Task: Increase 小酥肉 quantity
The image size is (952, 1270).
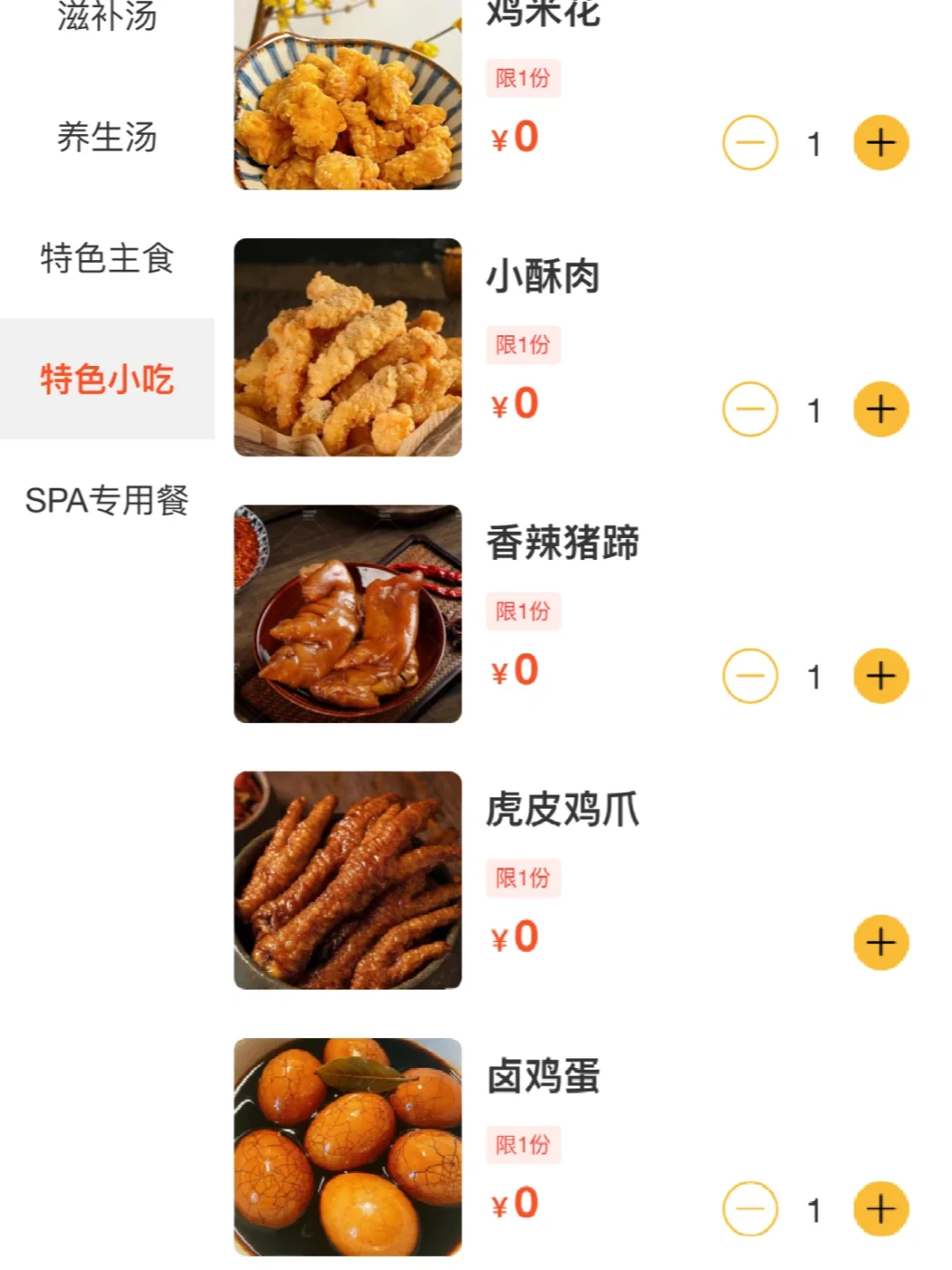Action: pyautogui.click(x=881, y=409)
